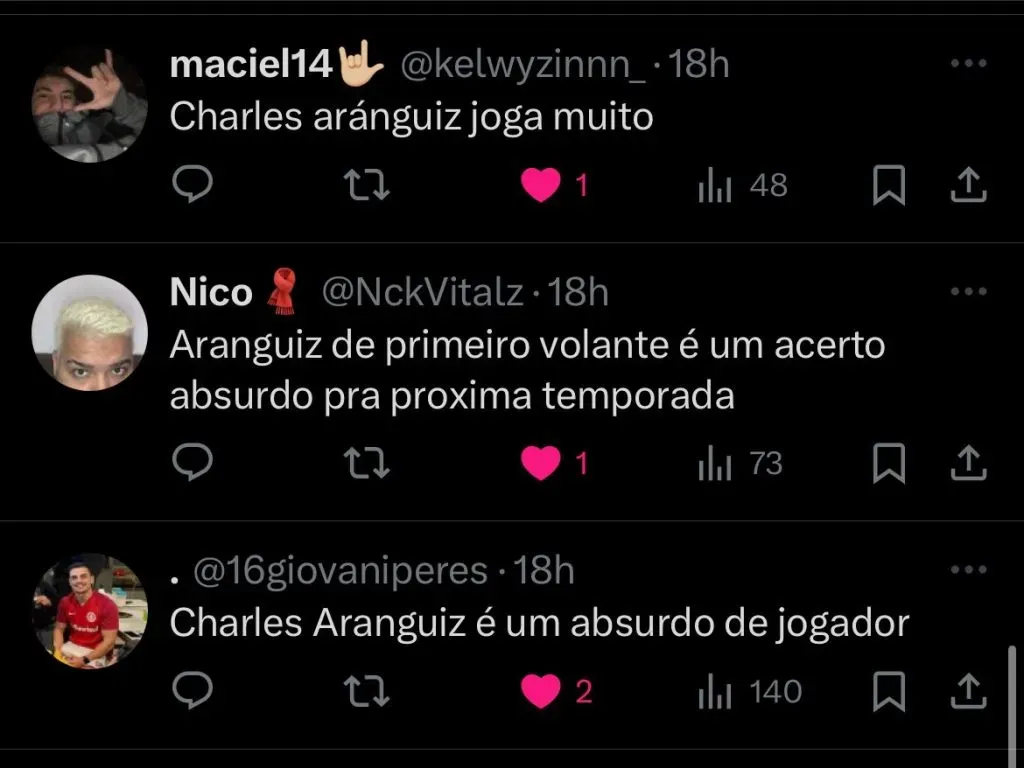This screenshot has height=768, width=1024.
Task: Bookmark maciel14's tweet
Action: [888, 185]
